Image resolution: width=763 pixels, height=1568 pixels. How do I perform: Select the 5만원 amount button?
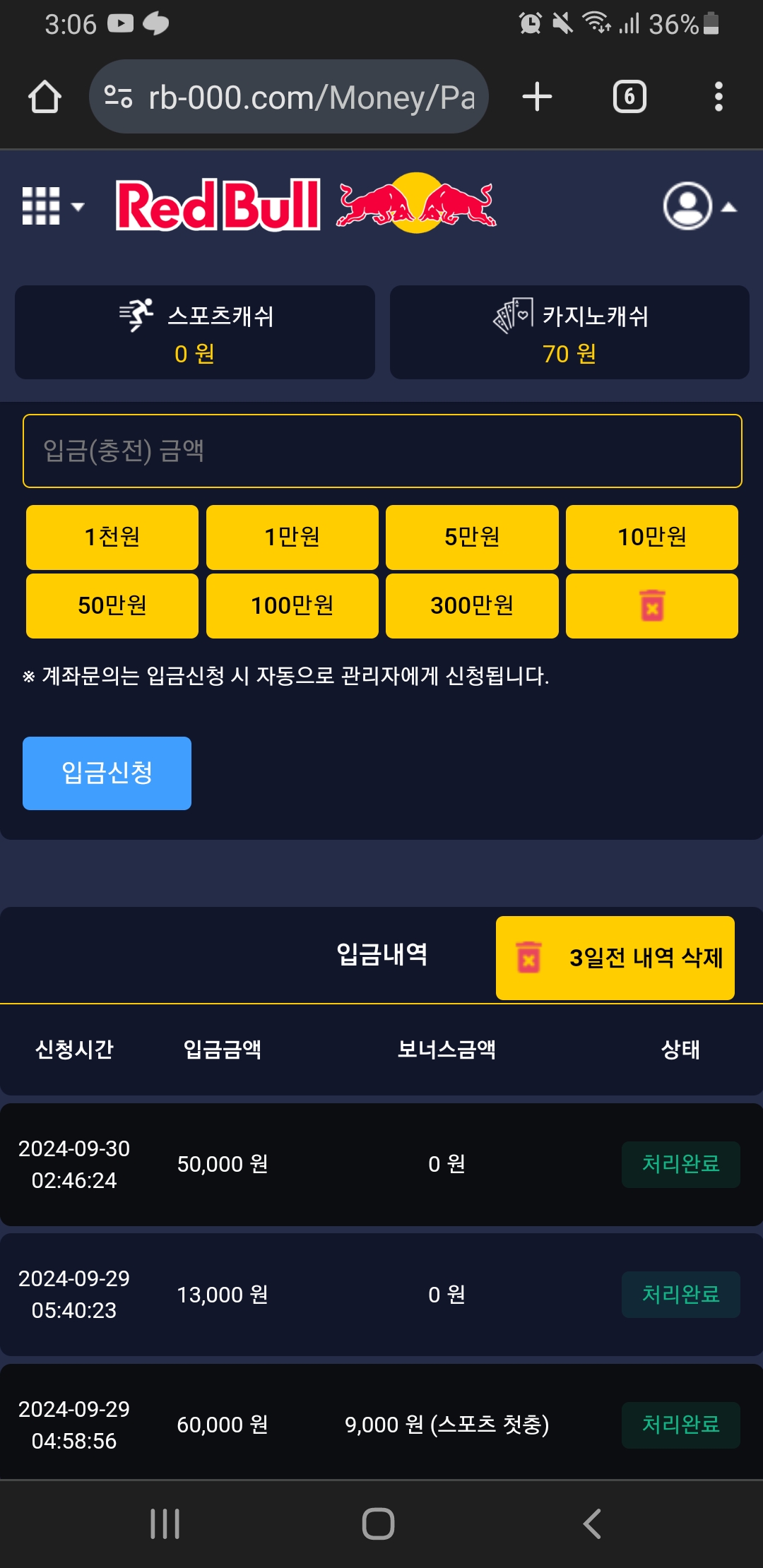click(x=472, y=537)
